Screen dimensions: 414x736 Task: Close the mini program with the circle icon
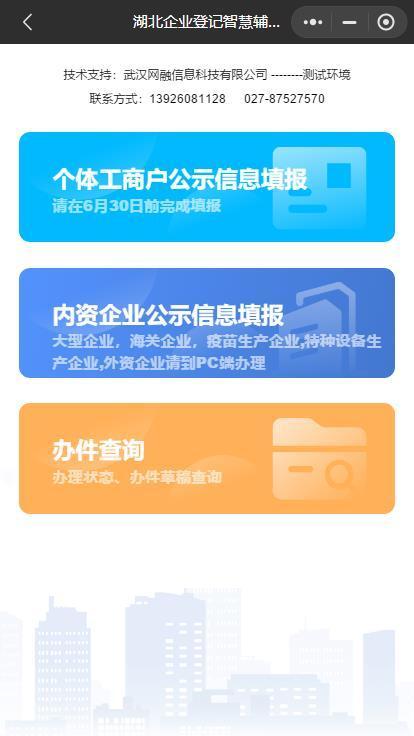(386, 22)
